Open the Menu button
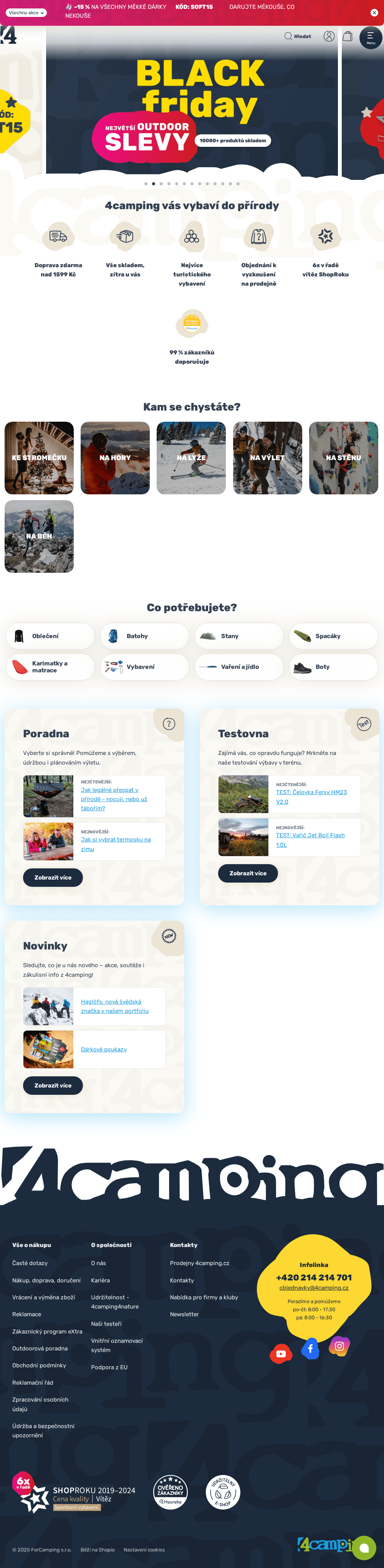This screenshot has height=1568, width=384. 370,38
